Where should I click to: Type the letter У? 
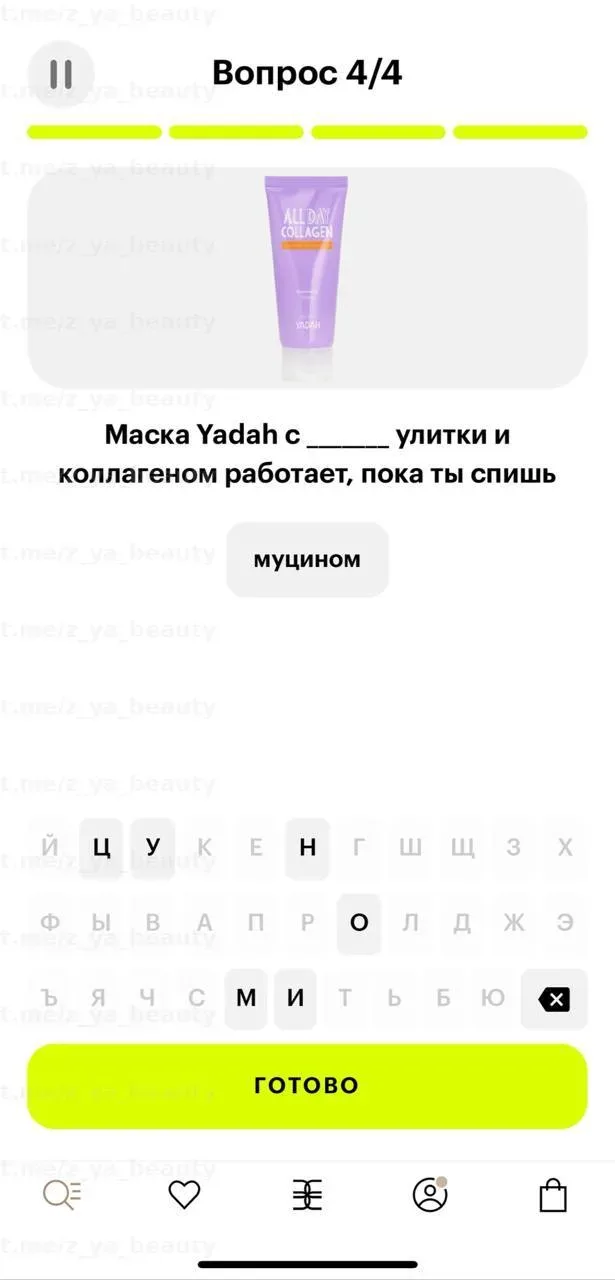coord(152,848)
